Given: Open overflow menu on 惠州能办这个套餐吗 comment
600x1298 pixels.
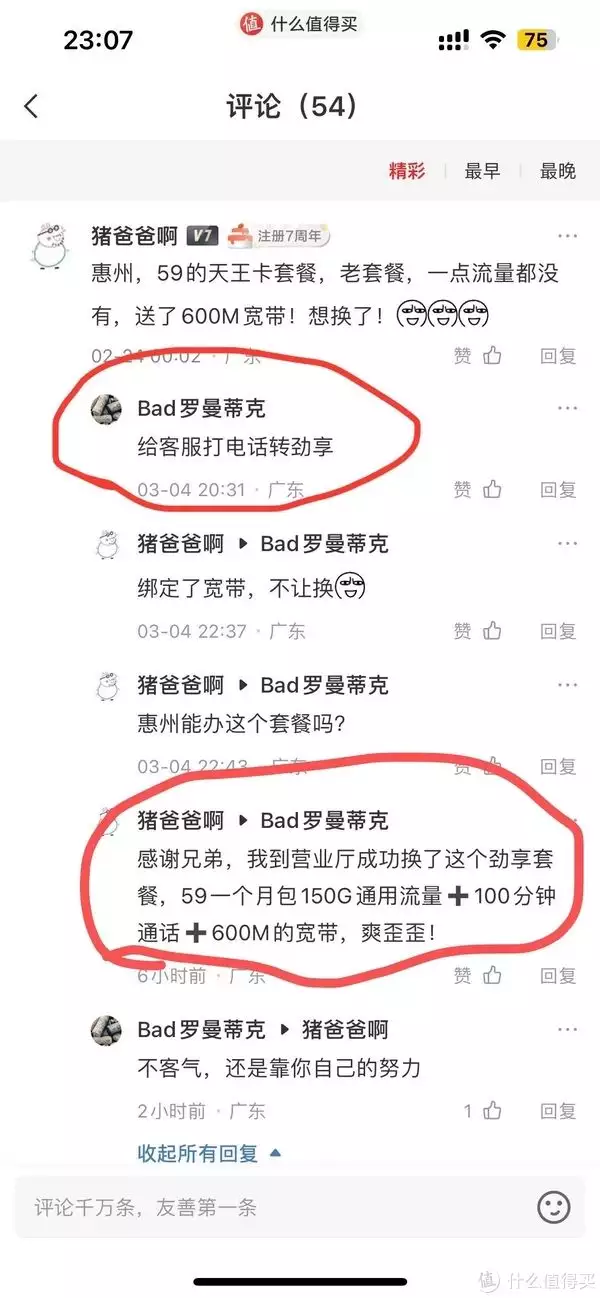Looking at the screenshot, I should coord(567,686).
